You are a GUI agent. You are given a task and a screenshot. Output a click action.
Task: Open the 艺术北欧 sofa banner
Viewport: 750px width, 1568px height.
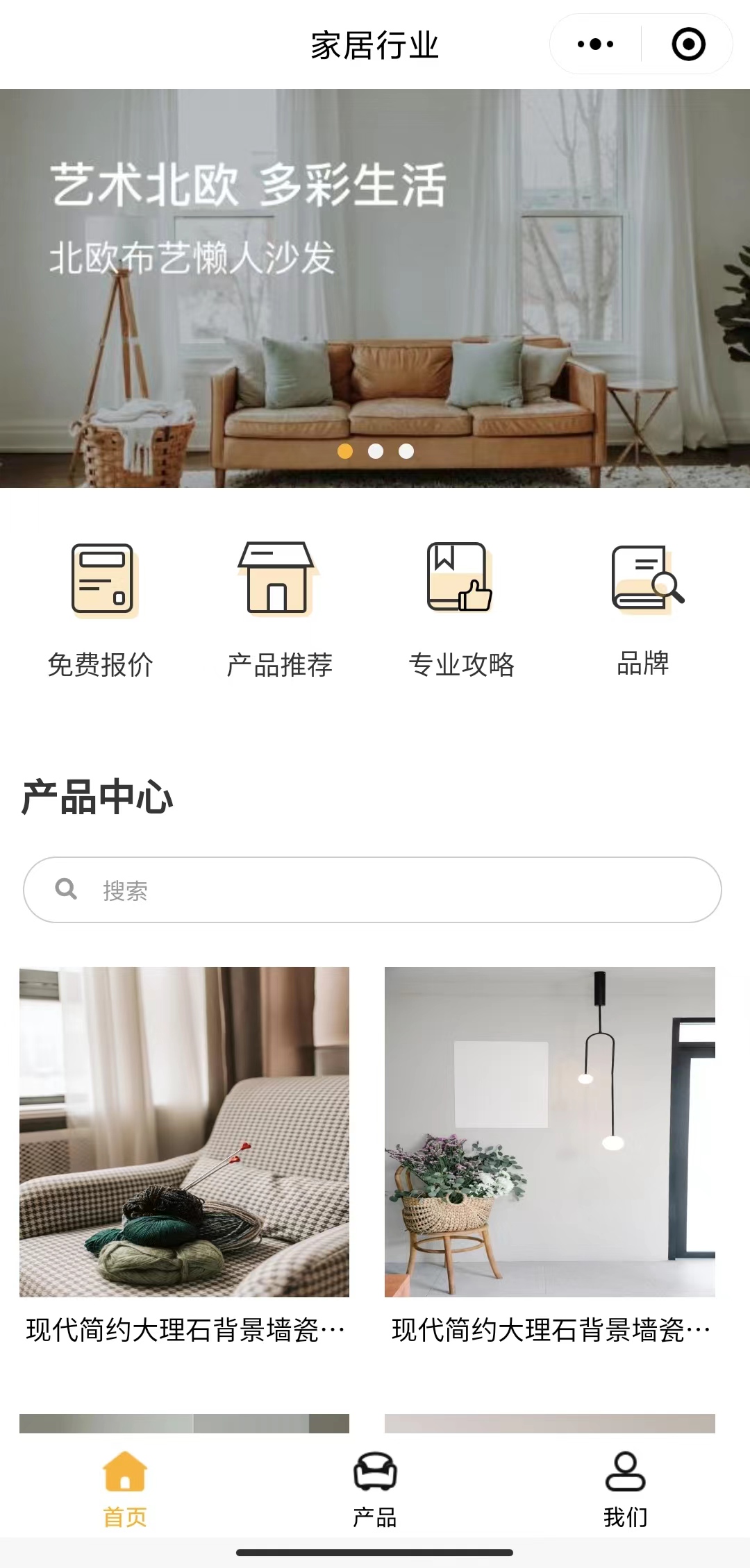pyautogui.click(x=375, y=287)
